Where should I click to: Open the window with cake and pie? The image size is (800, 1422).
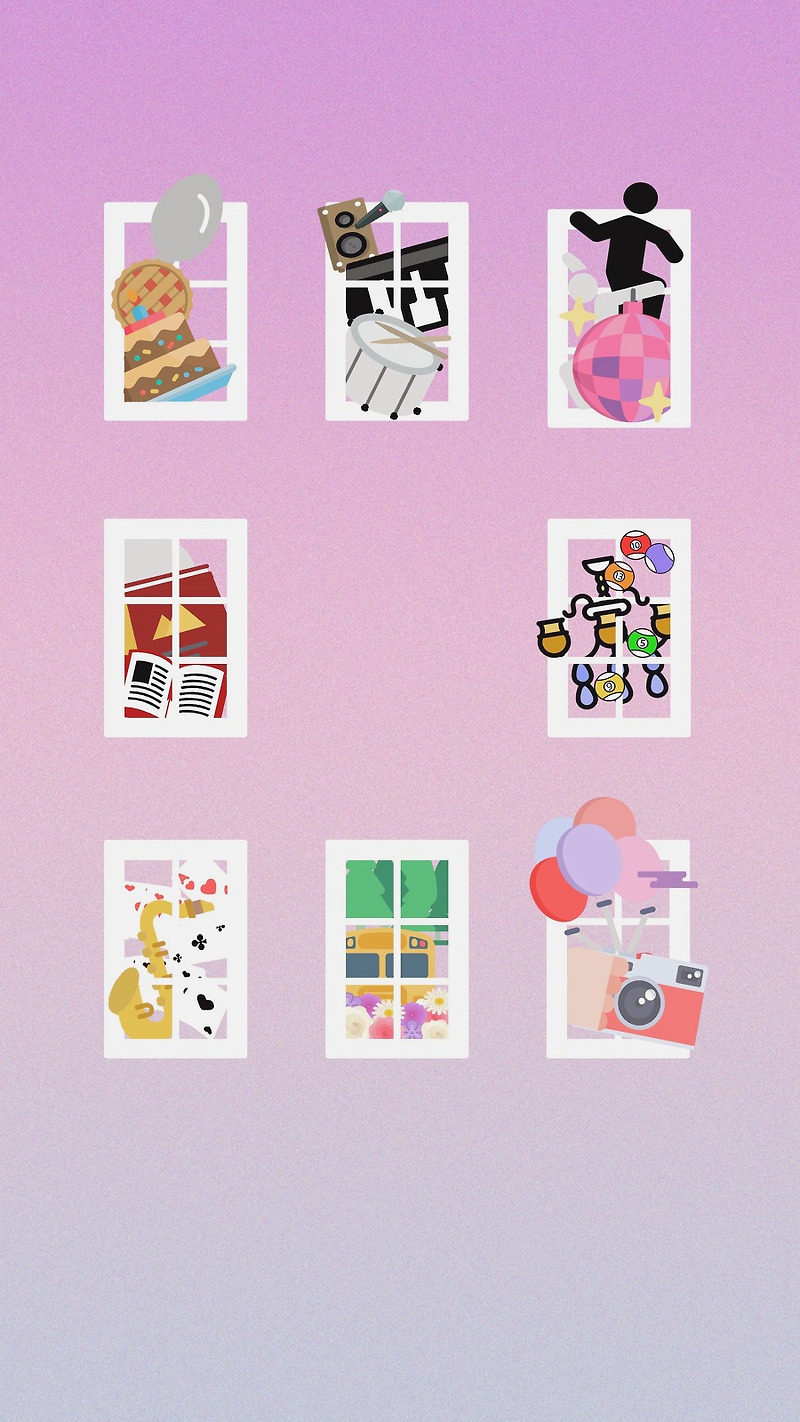click(x=175, y=300)
